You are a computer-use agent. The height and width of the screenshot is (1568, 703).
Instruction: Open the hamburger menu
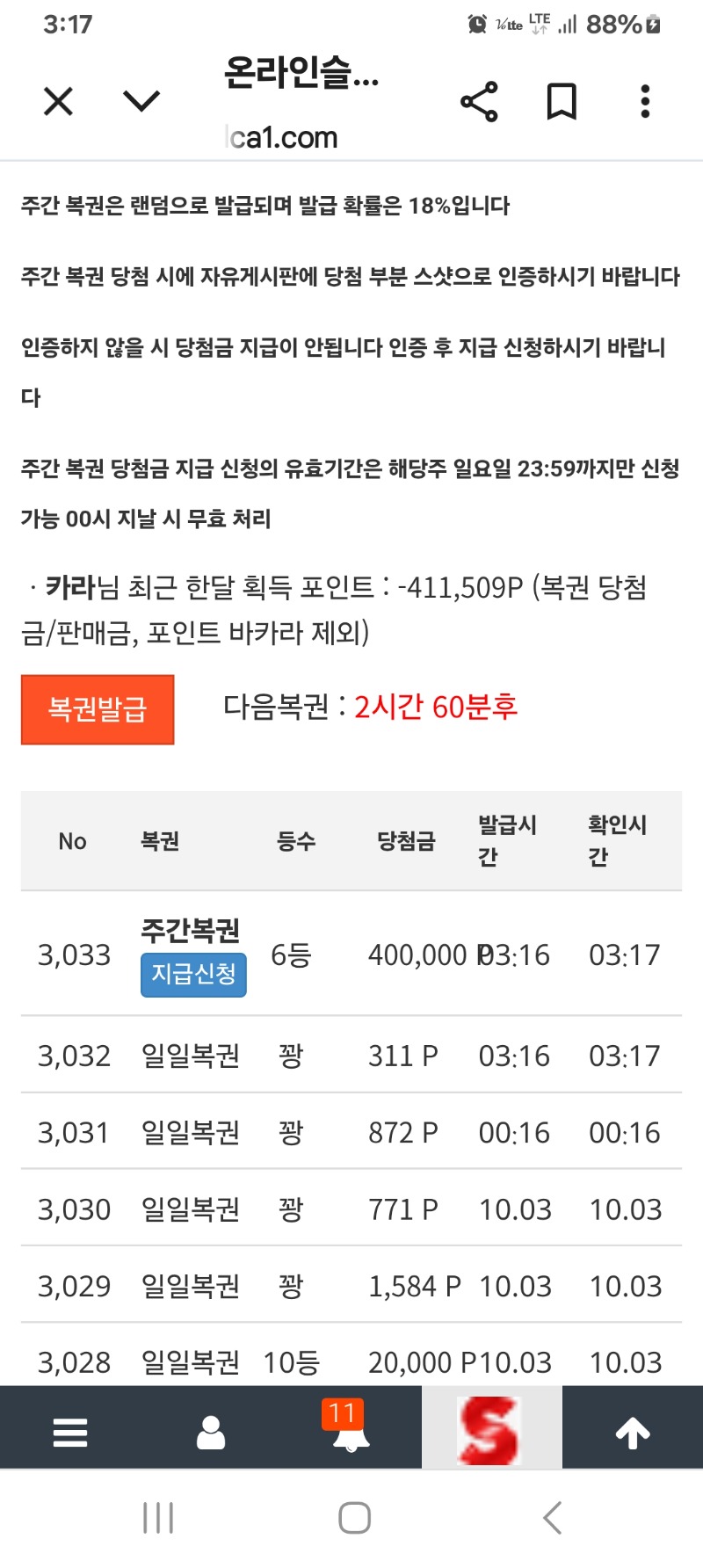coord(70,1433)
